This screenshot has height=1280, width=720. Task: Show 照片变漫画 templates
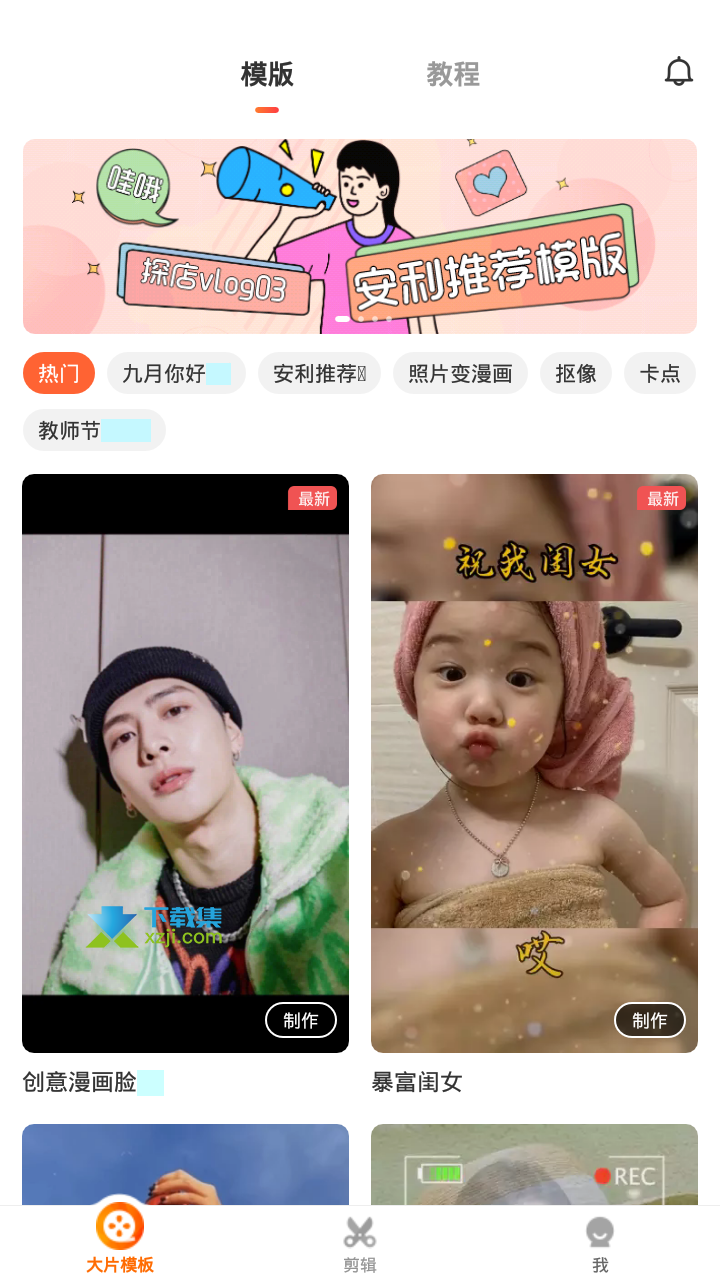[x=460, y=373]
